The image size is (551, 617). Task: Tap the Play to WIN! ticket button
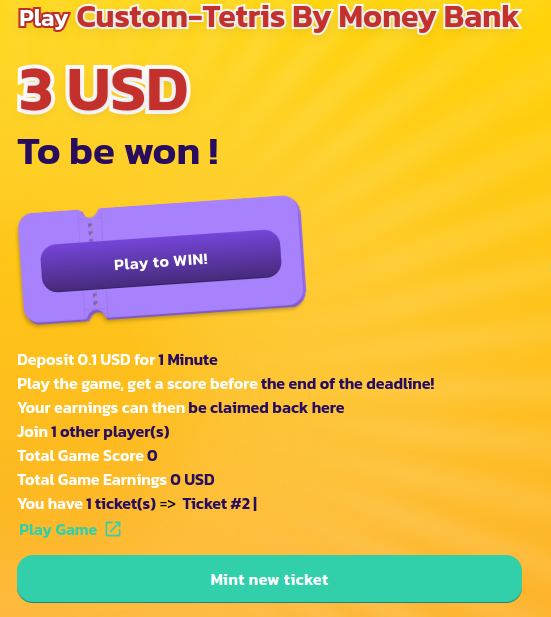pos(161,261)
